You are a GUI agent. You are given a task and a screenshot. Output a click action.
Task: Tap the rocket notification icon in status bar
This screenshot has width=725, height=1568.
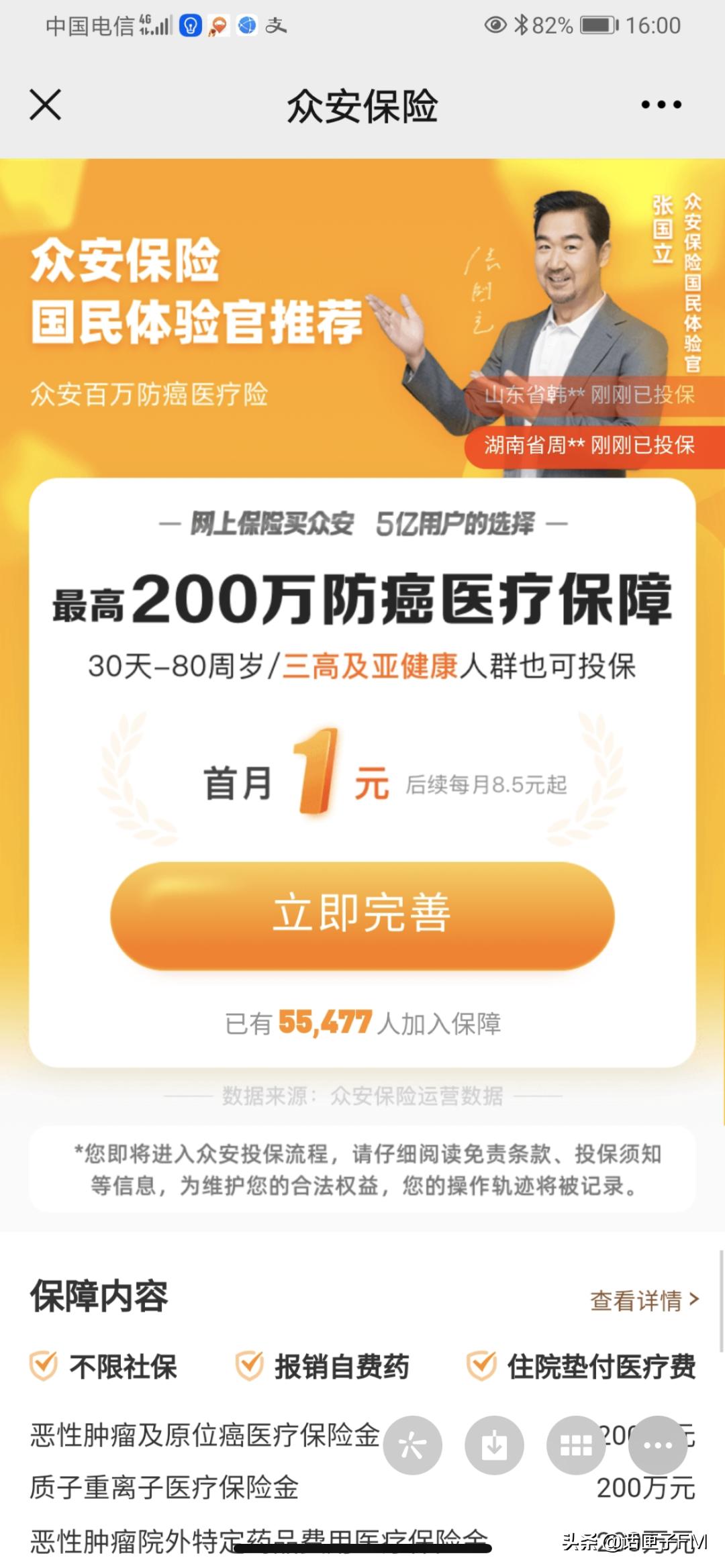tap(218, 25)
